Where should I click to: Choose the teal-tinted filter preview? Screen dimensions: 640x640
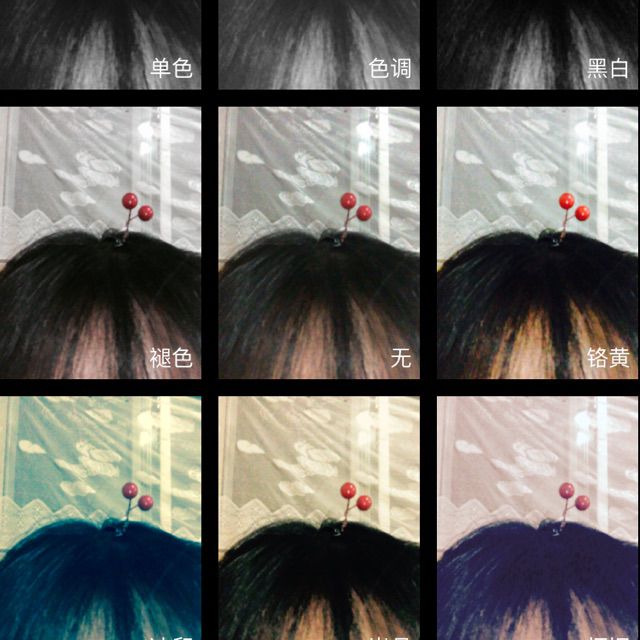click(x=100, y=518)
